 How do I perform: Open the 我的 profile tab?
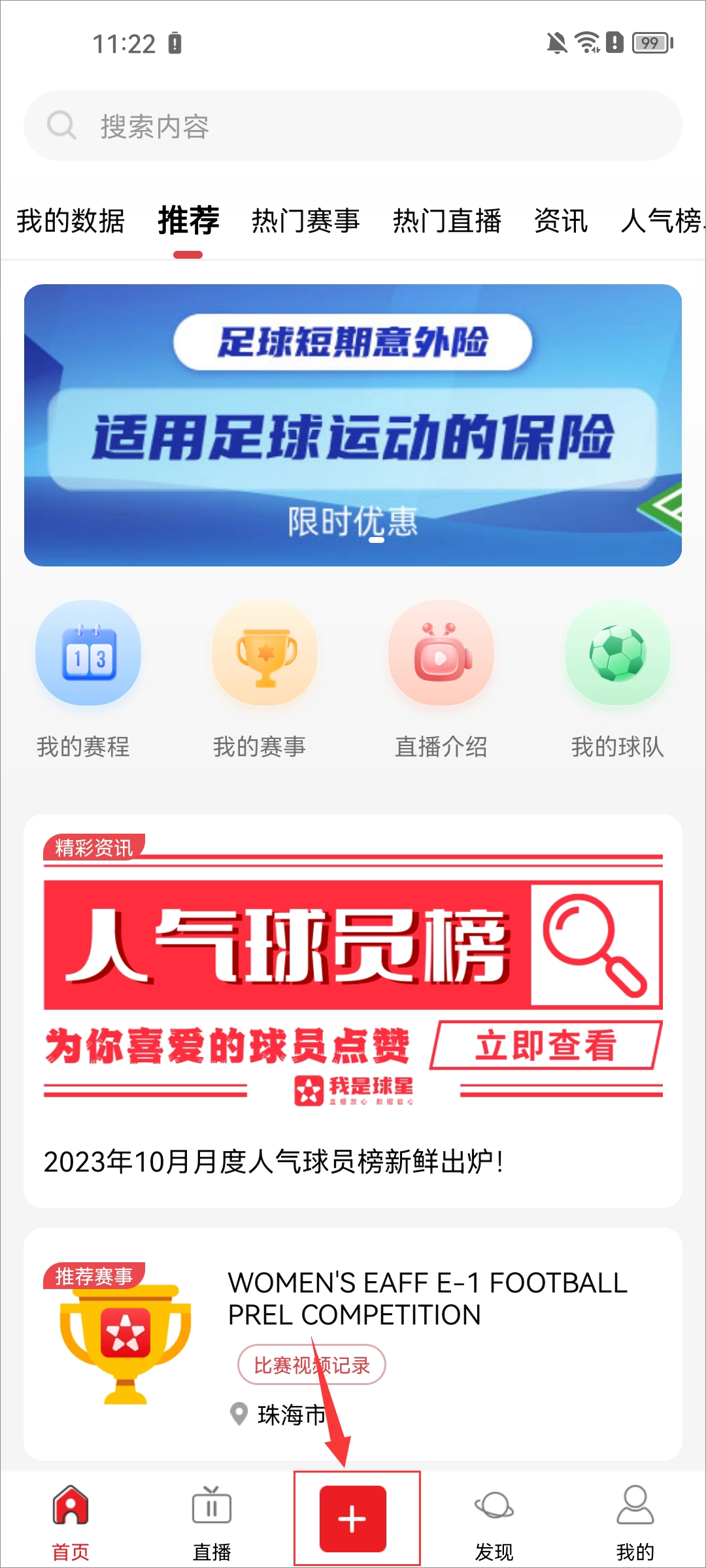[x=635, y=1518]
